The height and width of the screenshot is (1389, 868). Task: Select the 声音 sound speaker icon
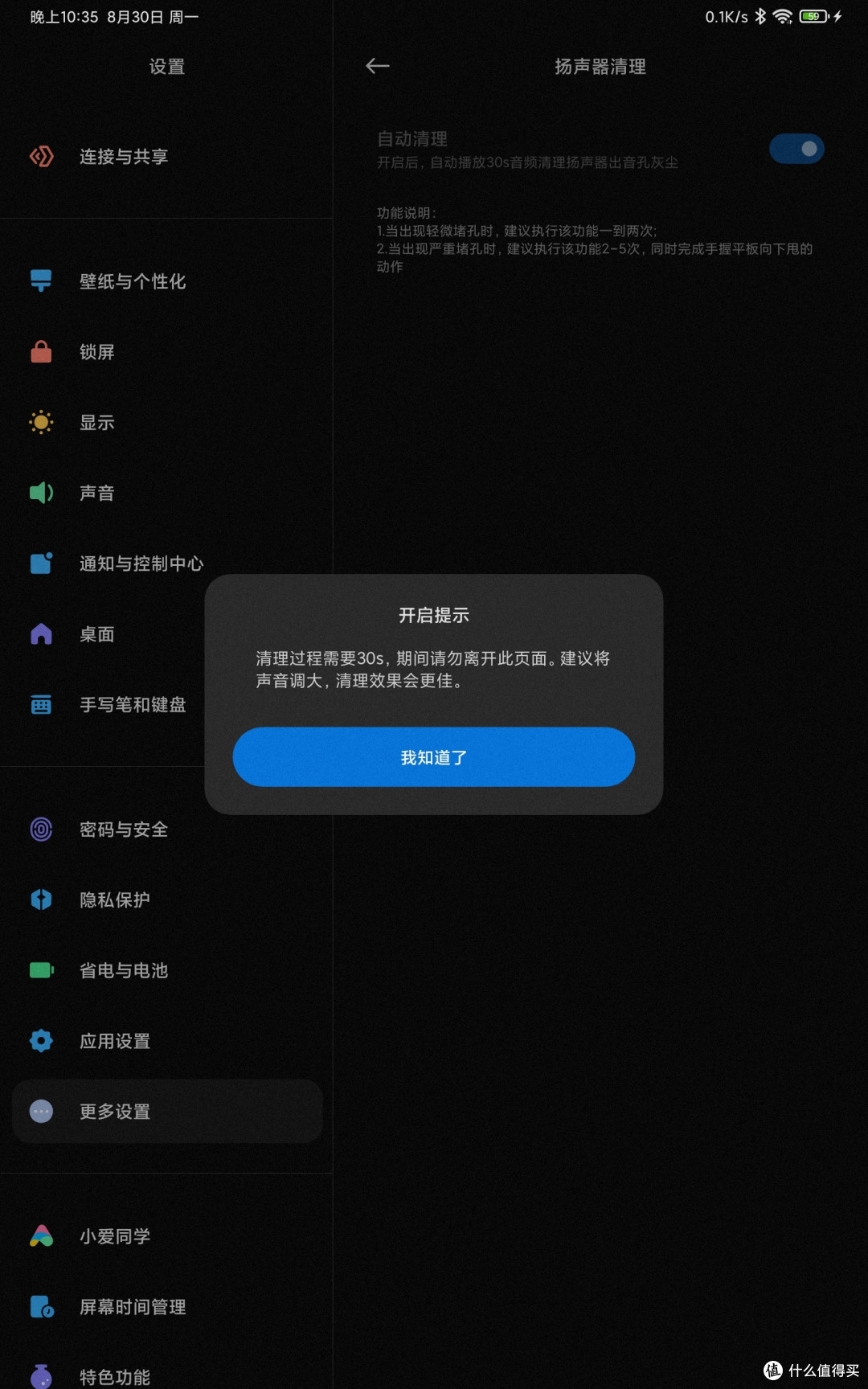point(40,492)
